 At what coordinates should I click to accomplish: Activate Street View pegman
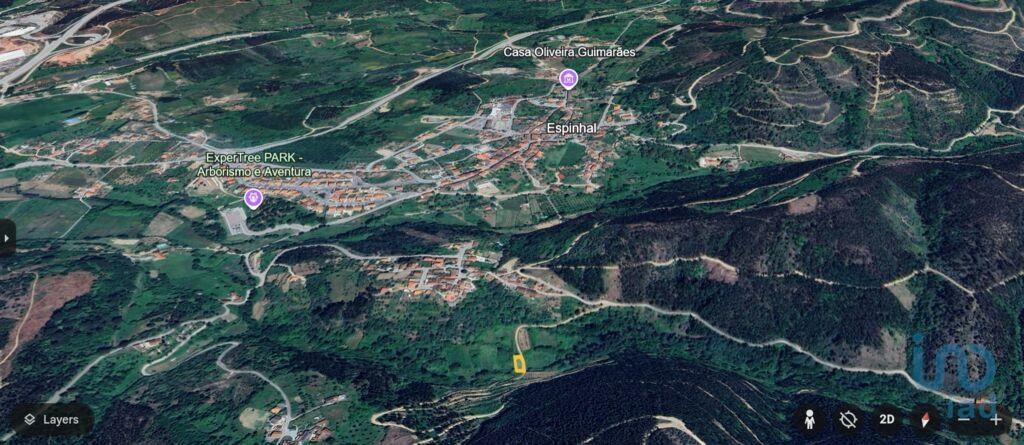pos(810,420)
